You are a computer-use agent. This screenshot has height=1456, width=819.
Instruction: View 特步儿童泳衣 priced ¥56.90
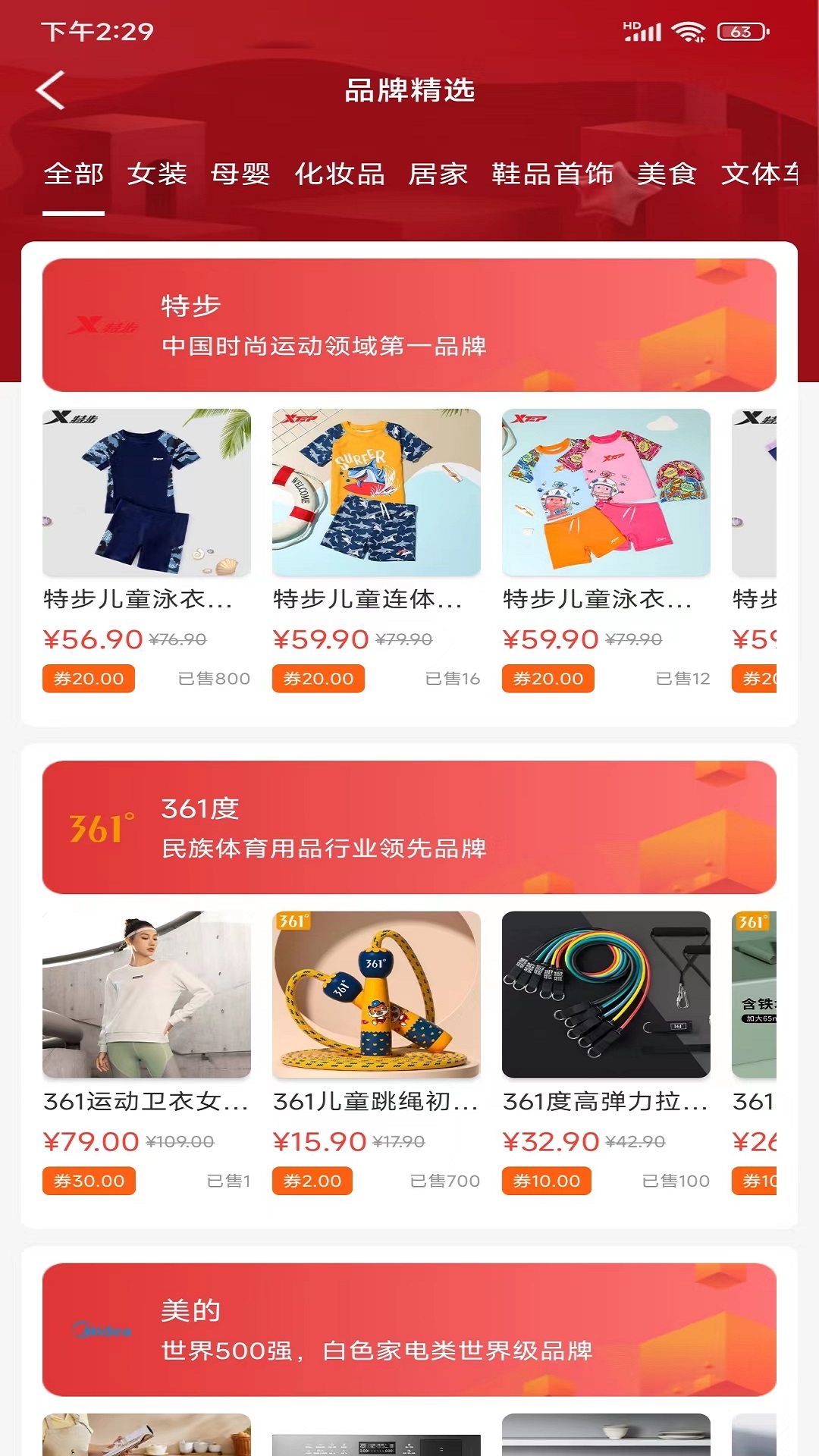[146, 493]
